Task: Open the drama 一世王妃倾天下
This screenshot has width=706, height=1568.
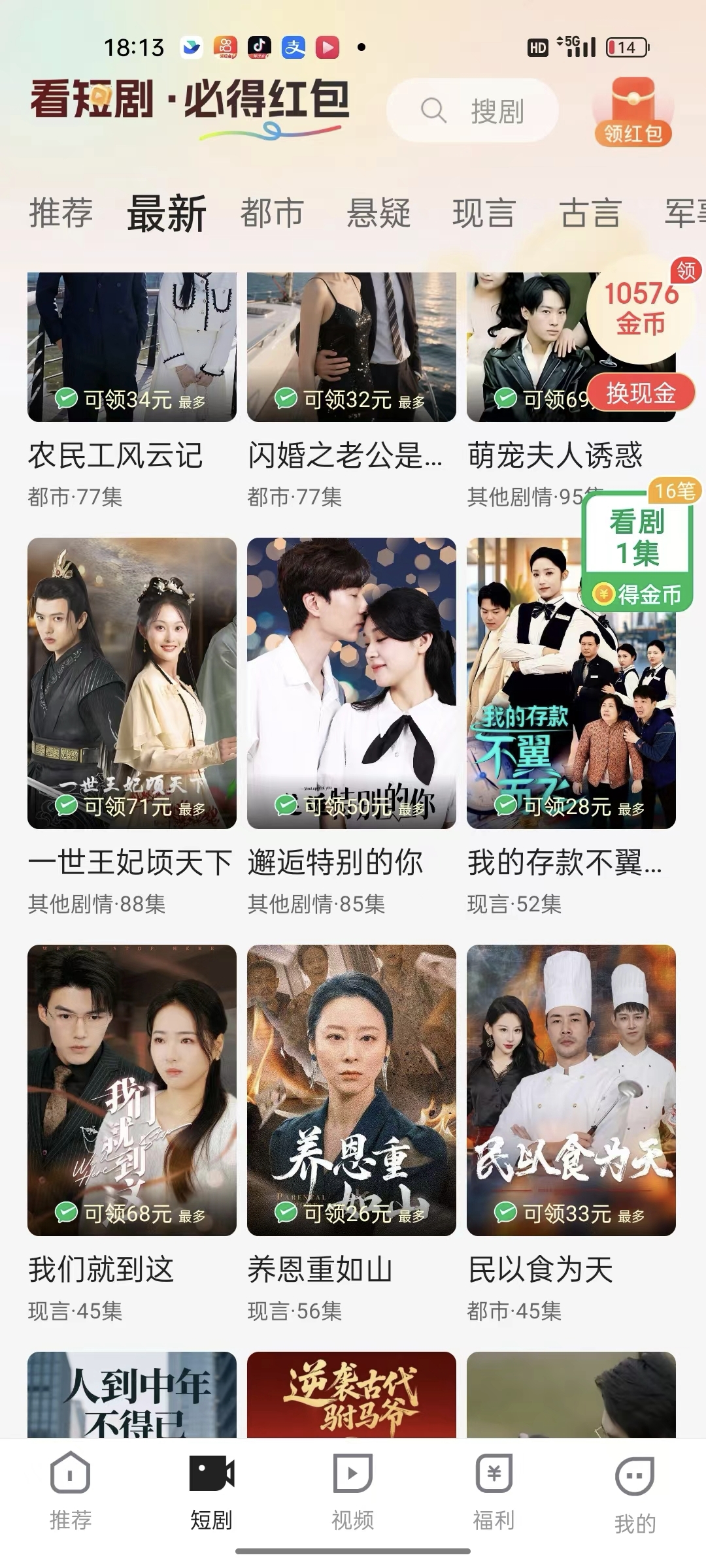Action: (x=131, y=683)
